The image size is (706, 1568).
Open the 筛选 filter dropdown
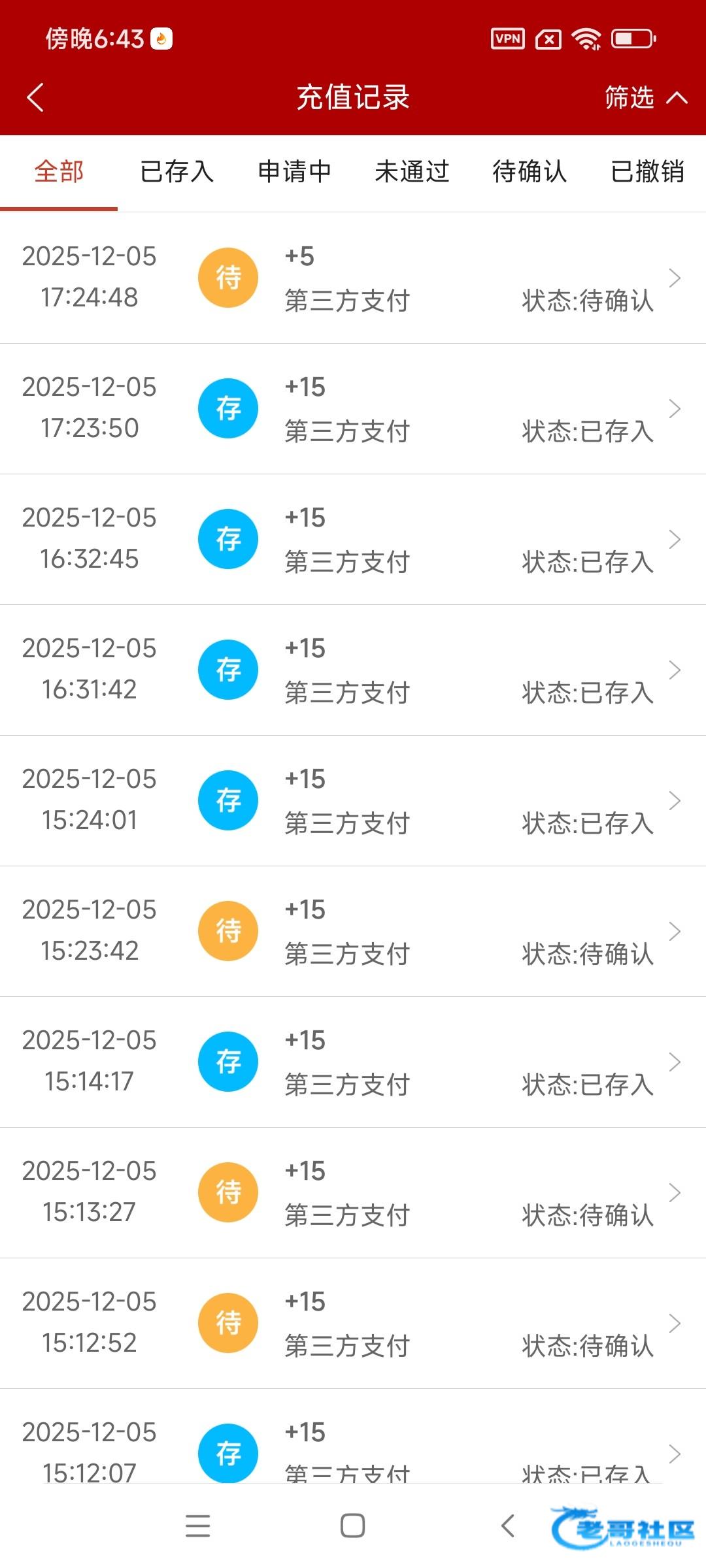pos(644,98)
